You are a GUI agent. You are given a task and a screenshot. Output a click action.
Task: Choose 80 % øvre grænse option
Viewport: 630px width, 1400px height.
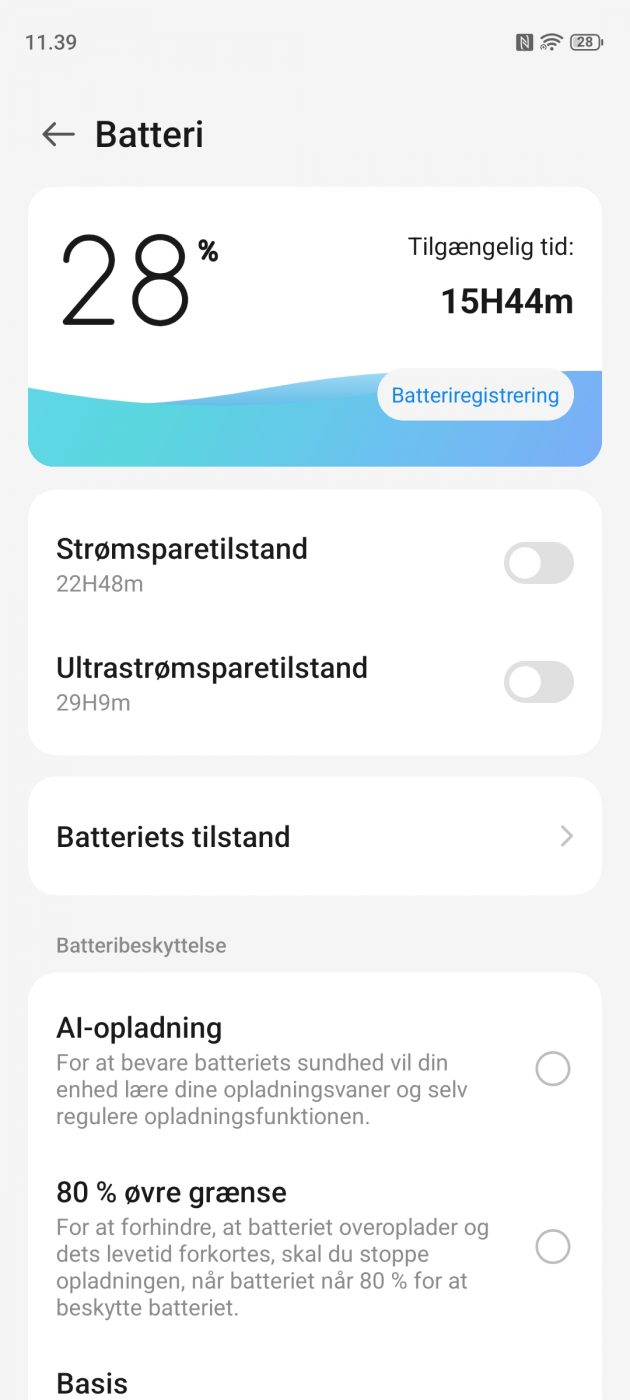[x=552, y=1247]
